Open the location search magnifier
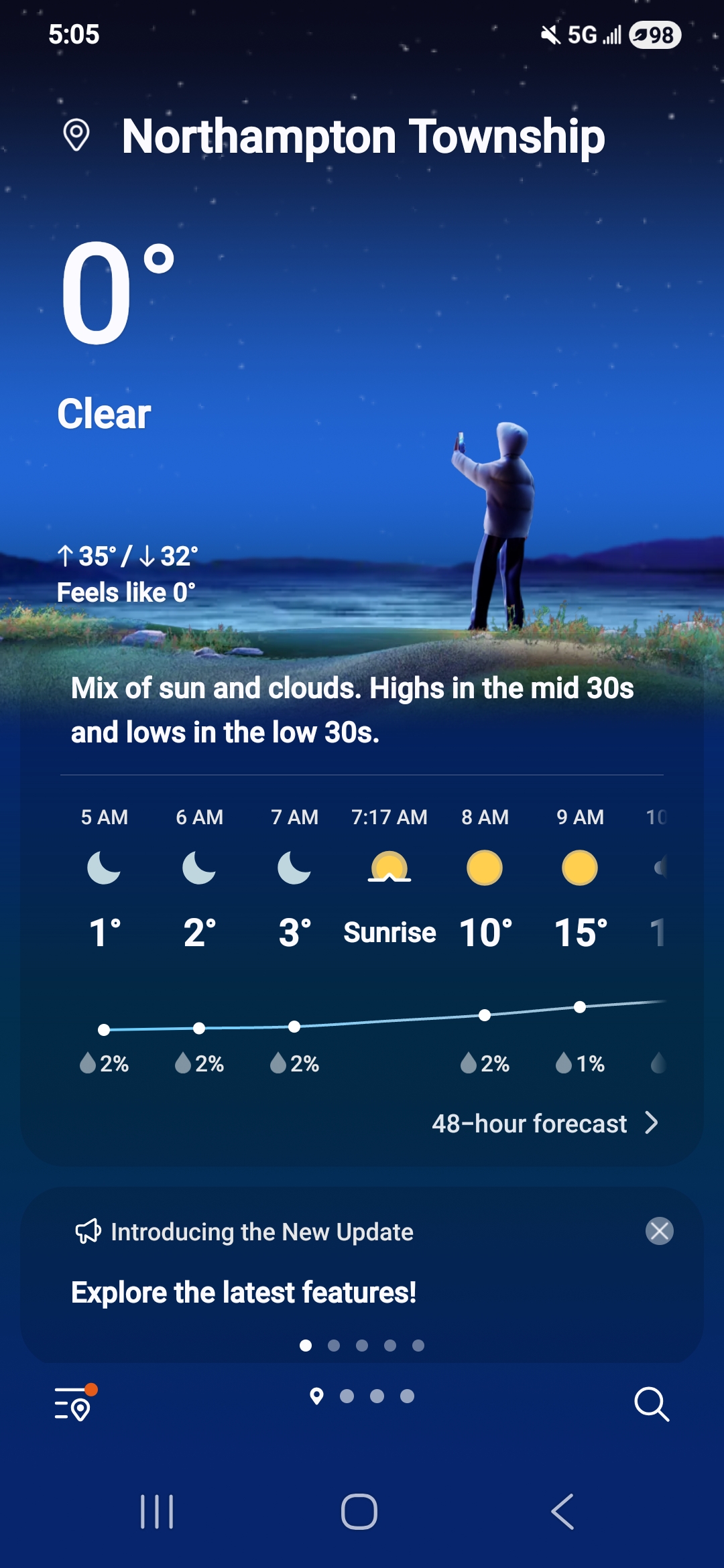 click(x=652, y=1404)
